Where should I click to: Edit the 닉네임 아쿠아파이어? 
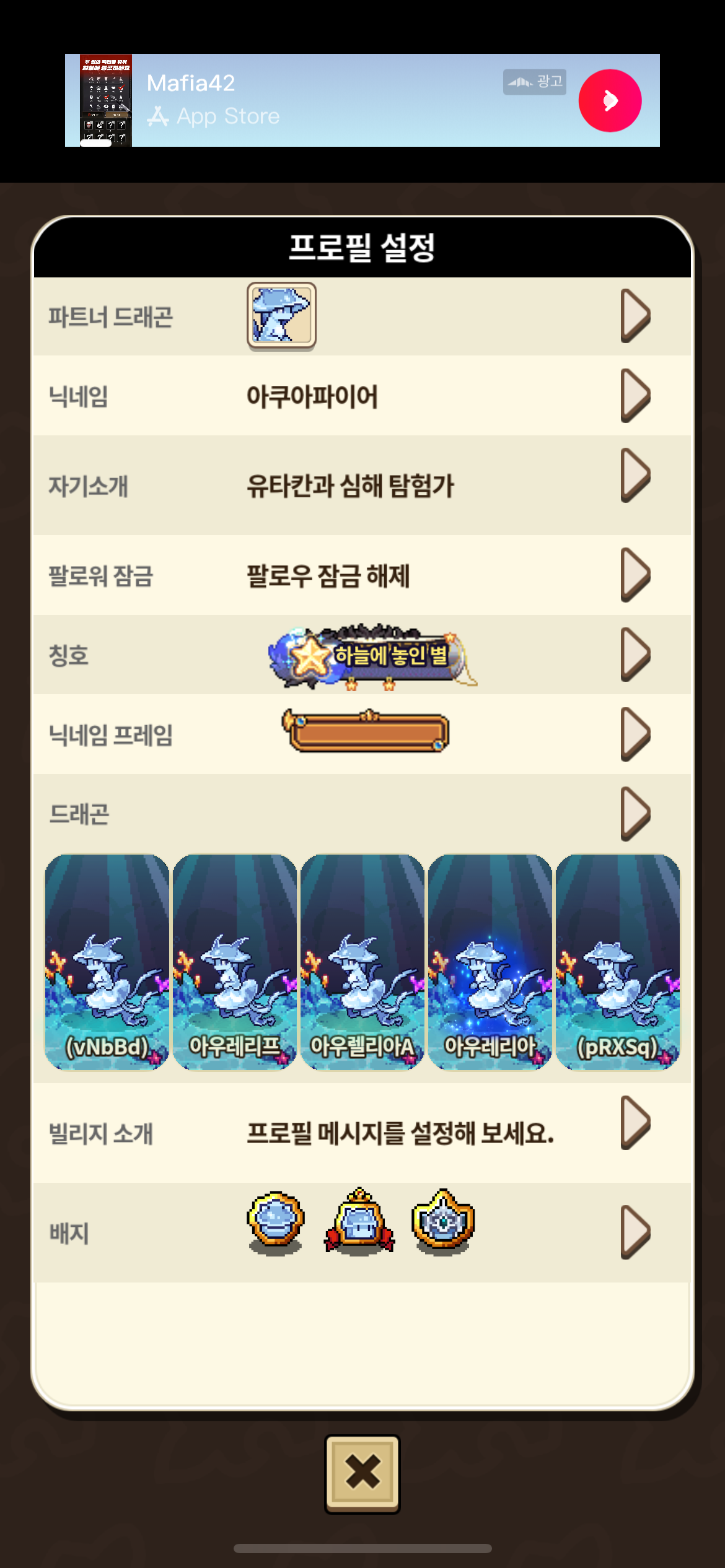click(x=635, y=396)
